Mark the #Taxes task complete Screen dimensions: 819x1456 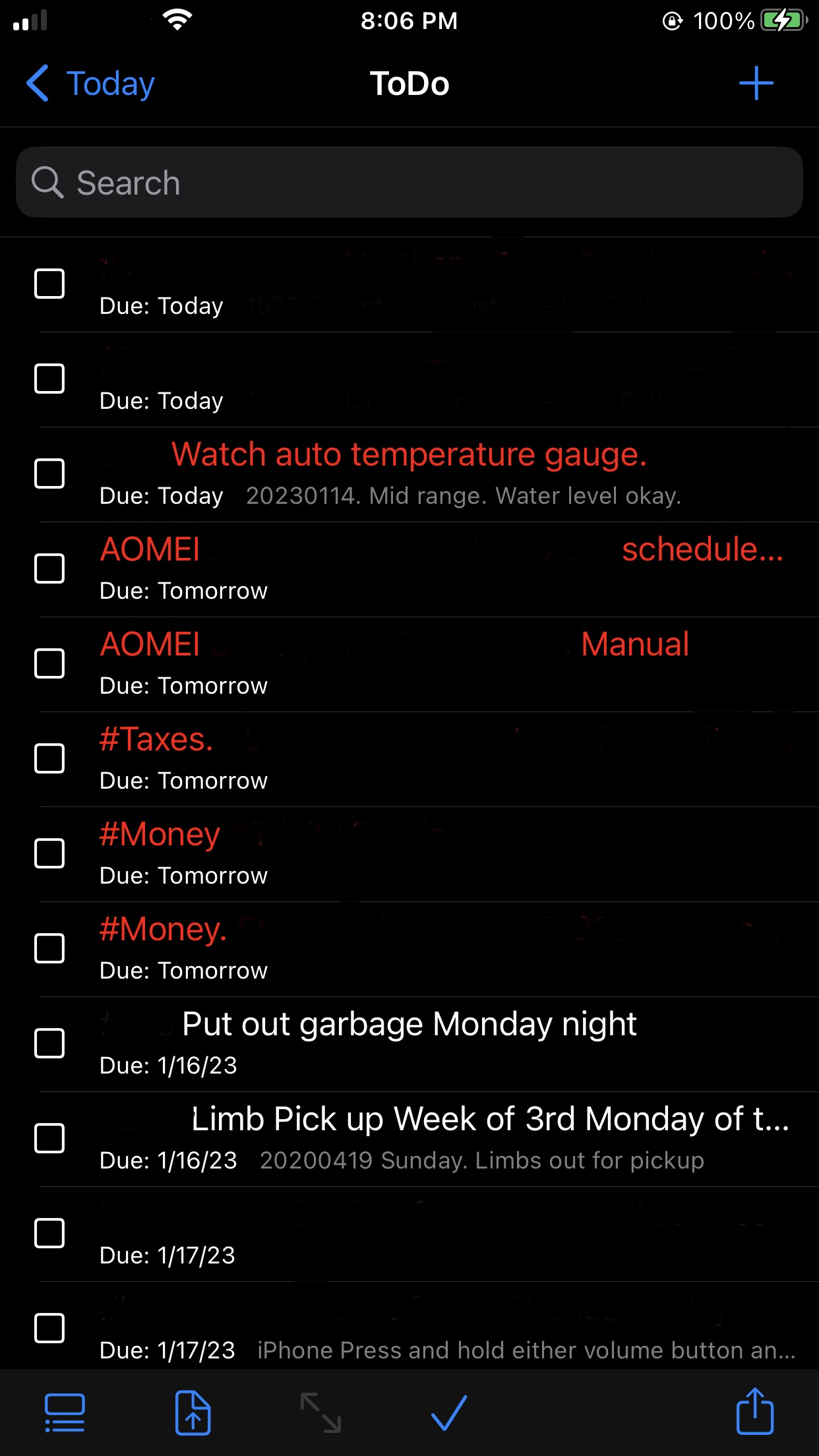pos(49,759)
